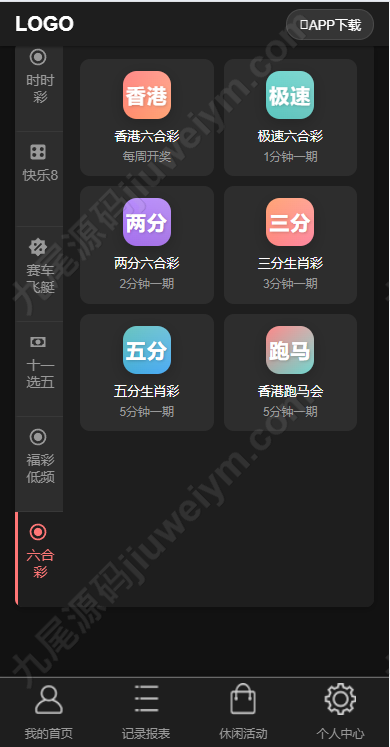Open the 赛车飞艇 category

click(40, 274)
